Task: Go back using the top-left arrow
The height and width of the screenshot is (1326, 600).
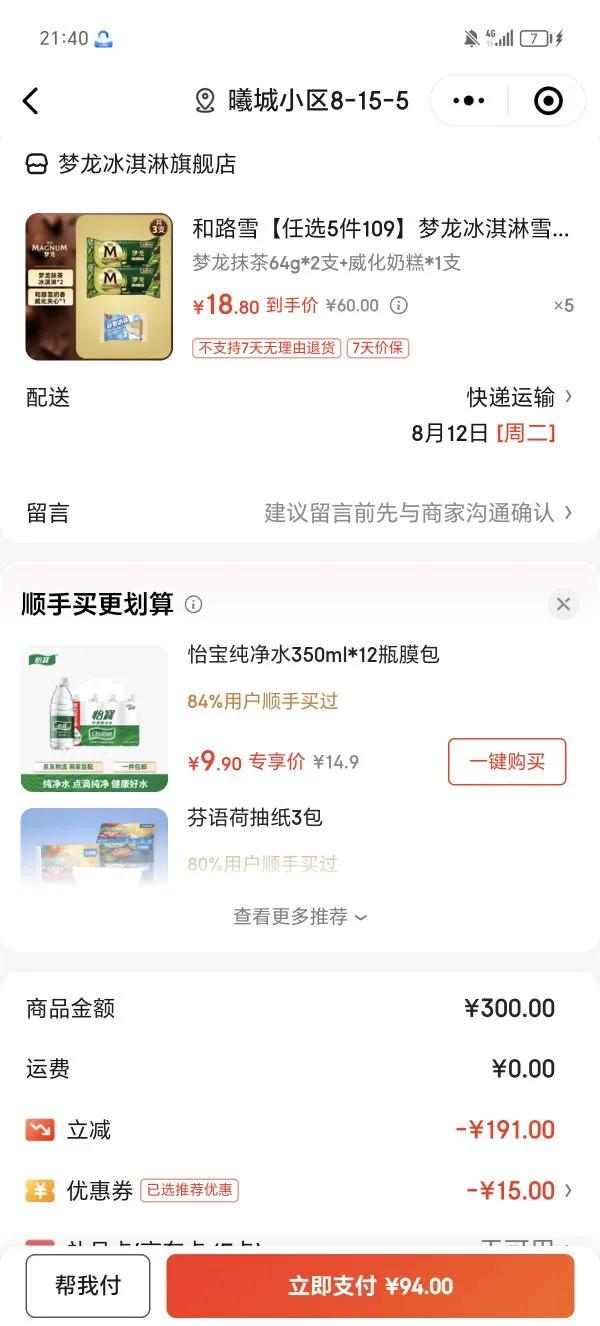Action: click(x=31, y=101)
